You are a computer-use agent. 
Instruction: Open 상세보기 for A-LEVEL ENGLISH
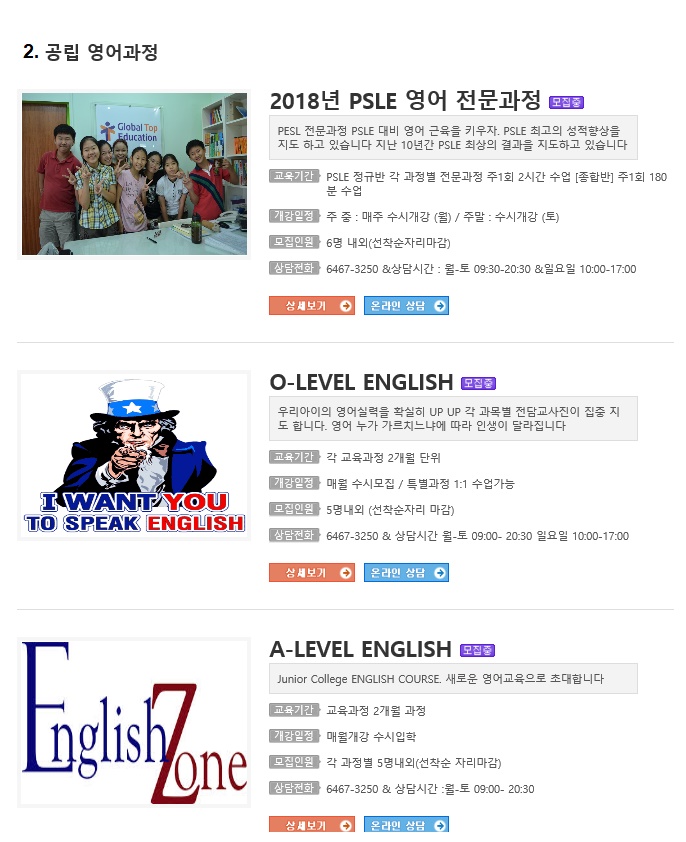coord(312,825)
